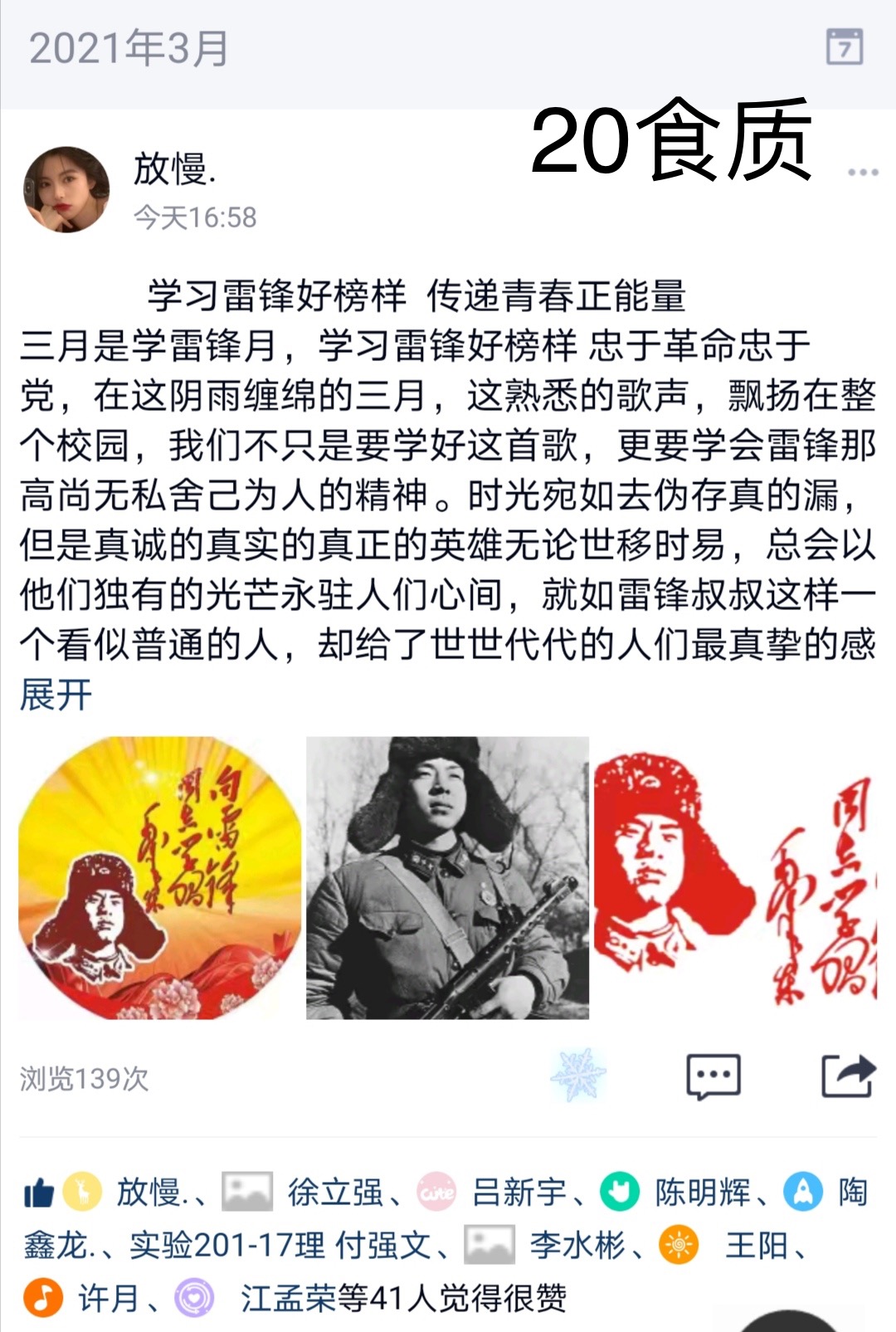Comment on 放慢.'s post
Image resolution: width=896 pixels, height=1332 pixels.
(713, 1076)
